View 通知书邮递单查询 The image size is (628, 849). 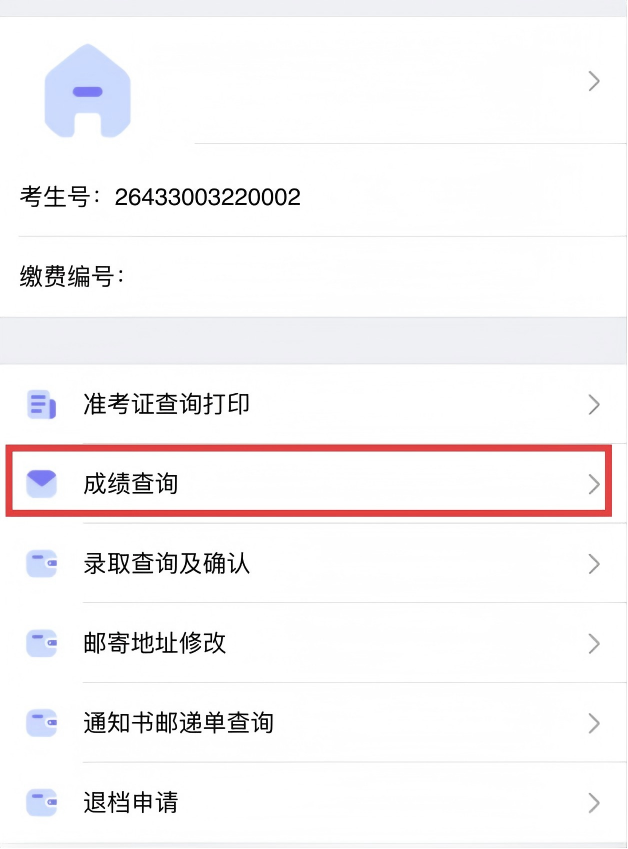click(x=313, y=722)
